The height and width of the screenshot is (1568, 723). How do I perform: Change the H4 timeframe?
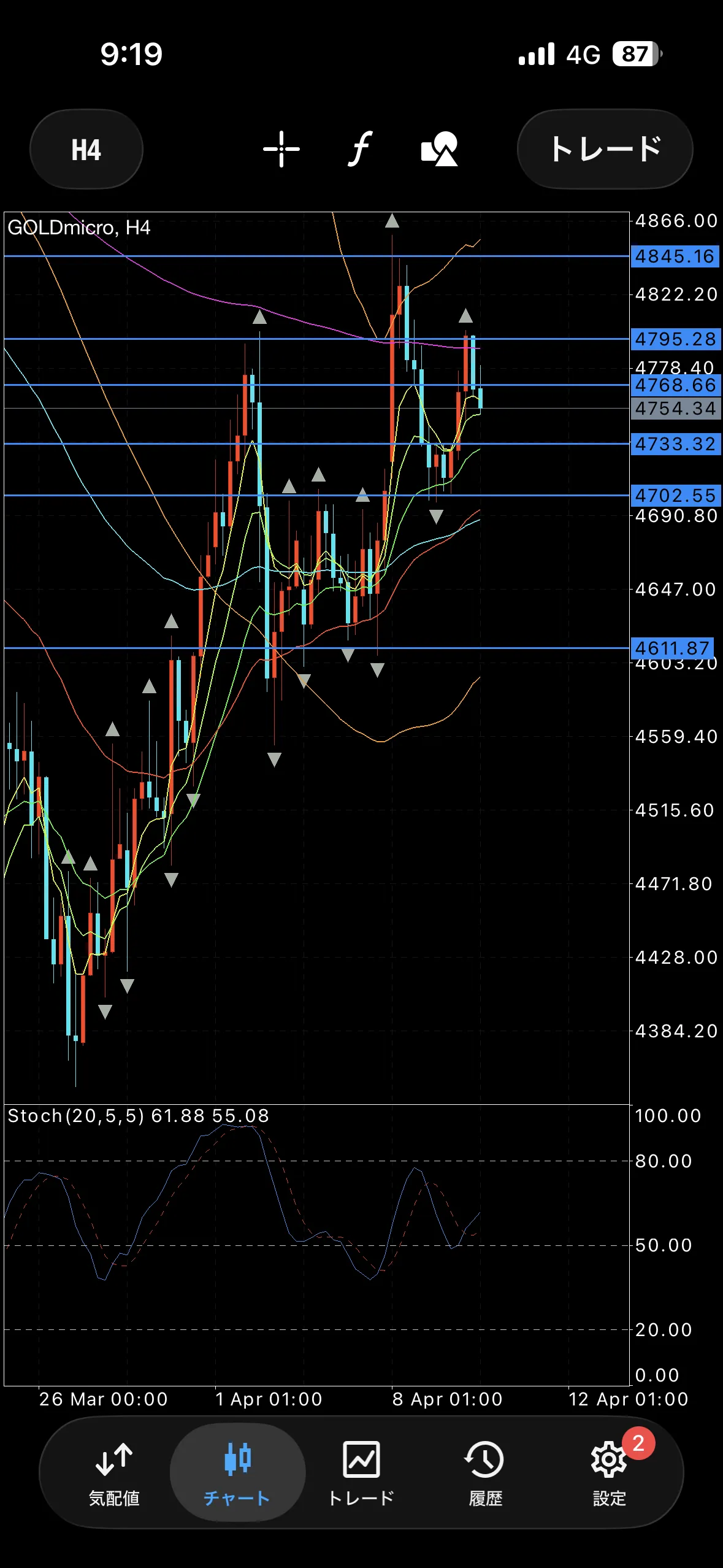click(x=86, y=150)
